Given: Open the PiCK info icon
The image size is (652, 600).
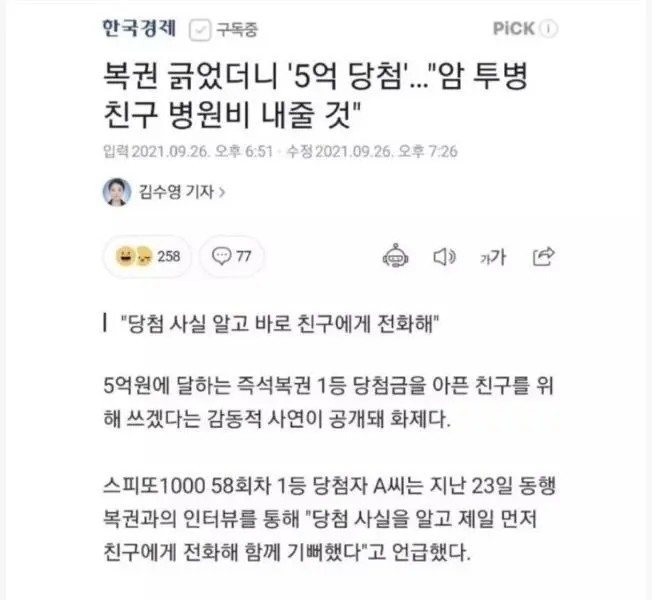Looking at the screenshot, I should point(547,29).
